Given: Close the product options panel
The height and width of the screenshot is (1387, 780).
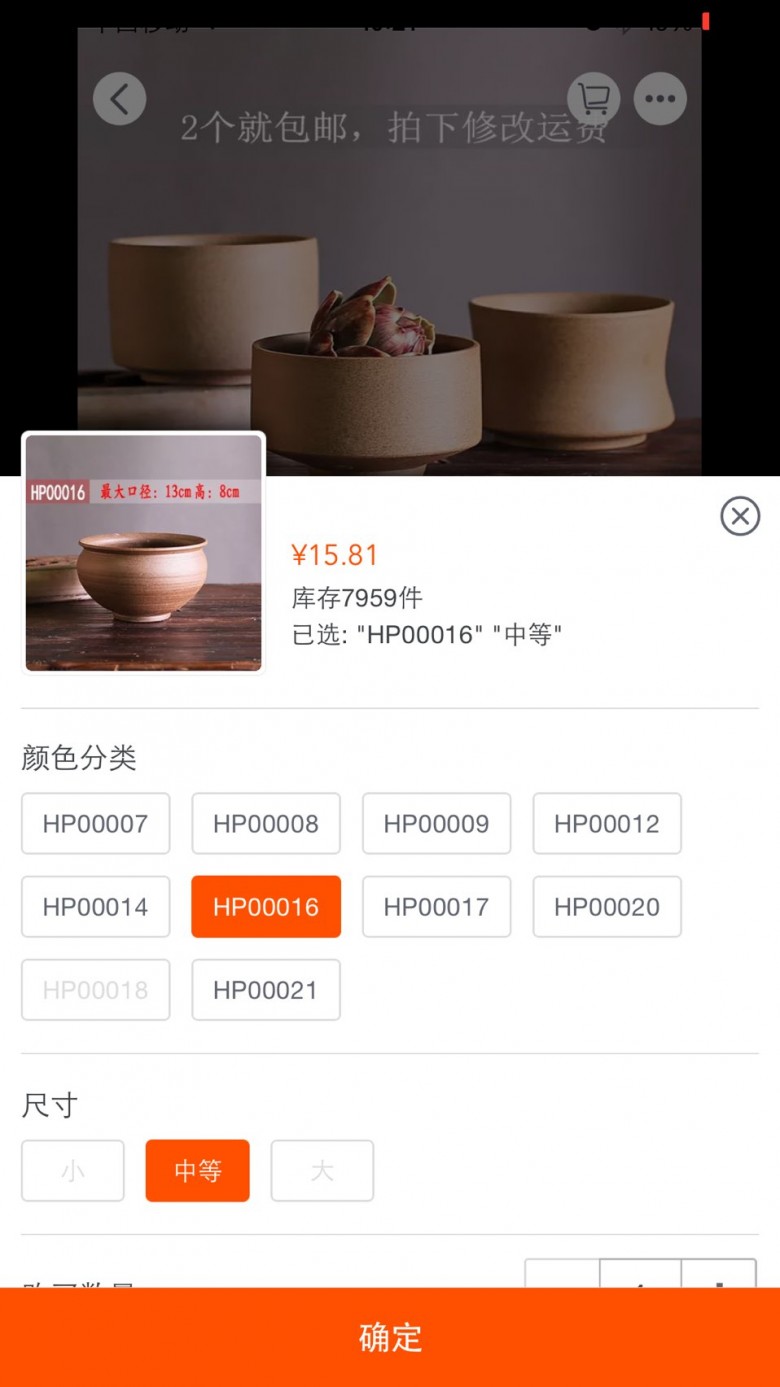Looking at the screenshot, I should 740,516.
